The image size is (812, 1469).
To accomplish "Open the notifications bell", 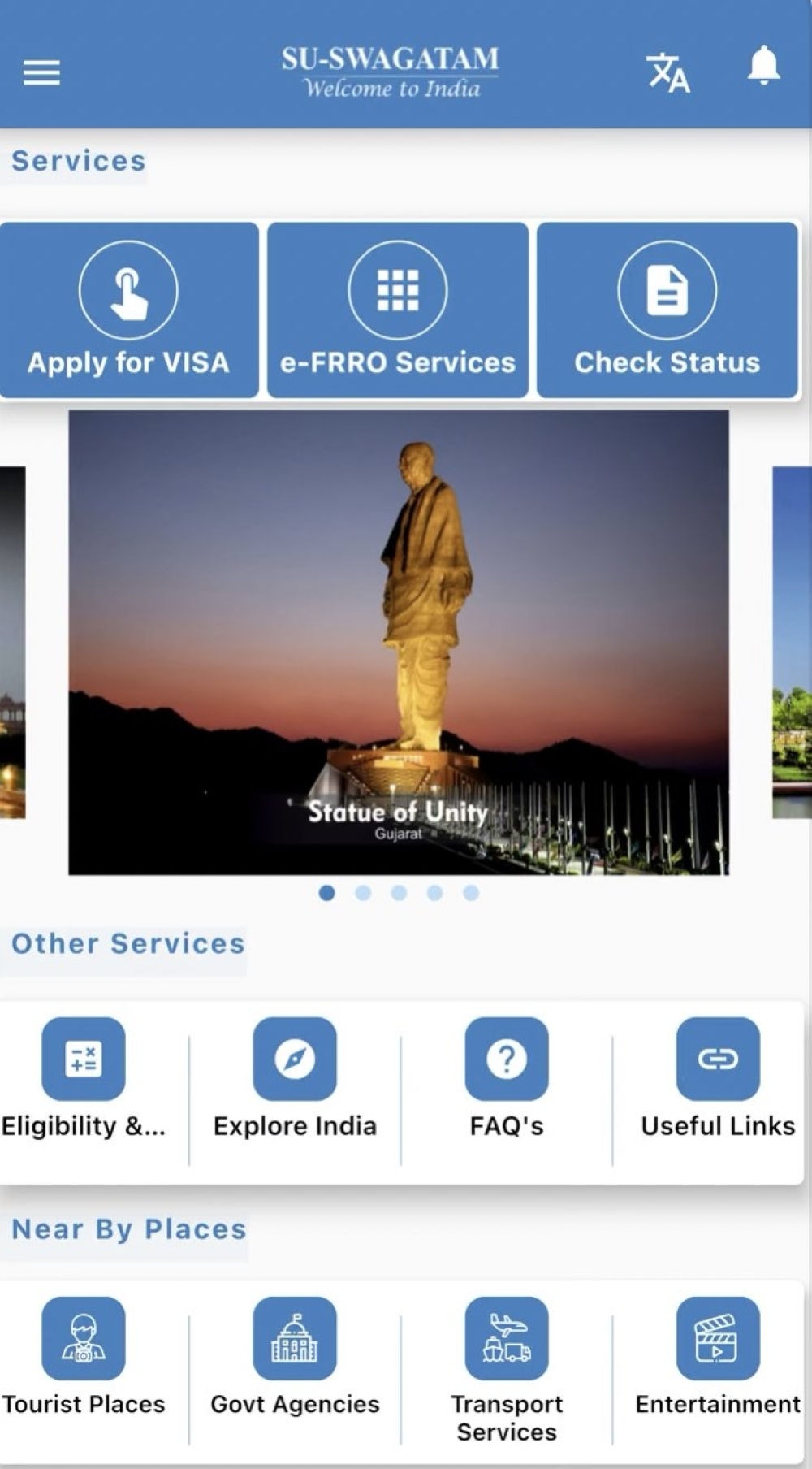I will click(x=763, y=66).
